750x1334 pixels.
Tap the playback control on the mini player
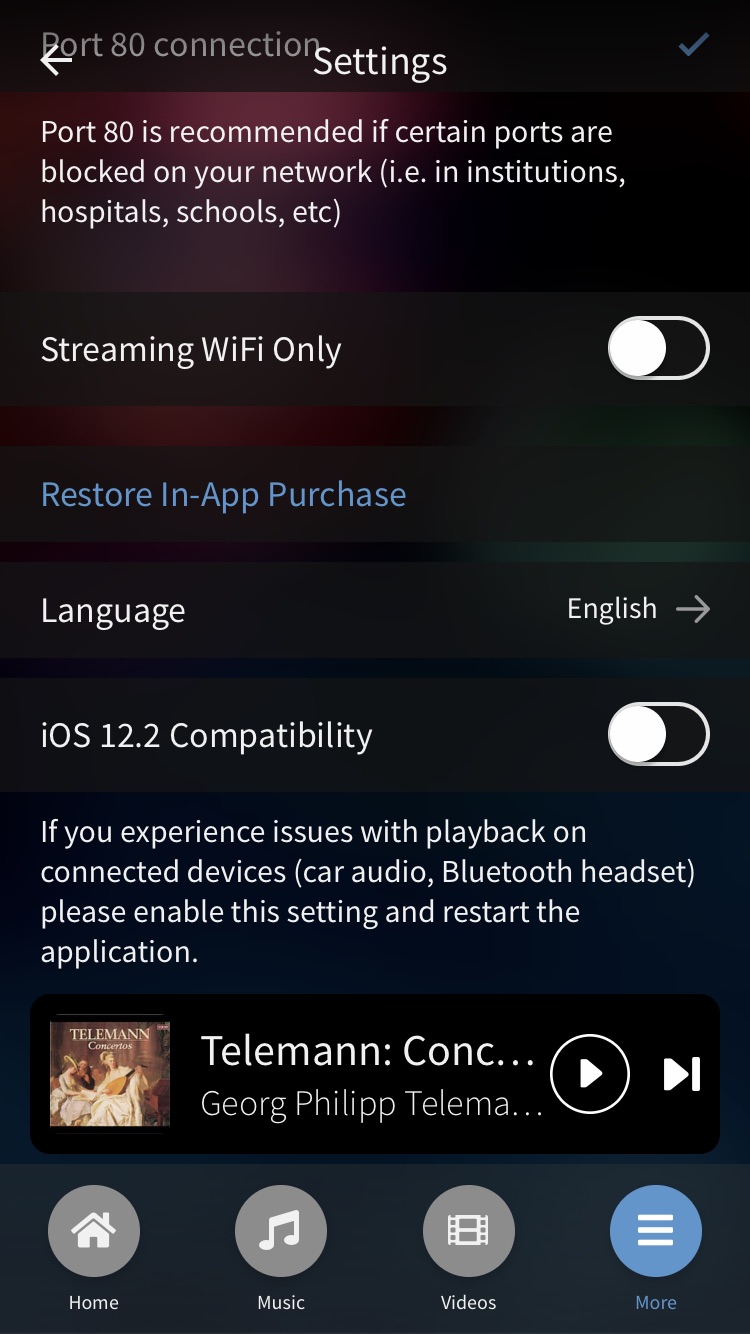(589, 1074)
